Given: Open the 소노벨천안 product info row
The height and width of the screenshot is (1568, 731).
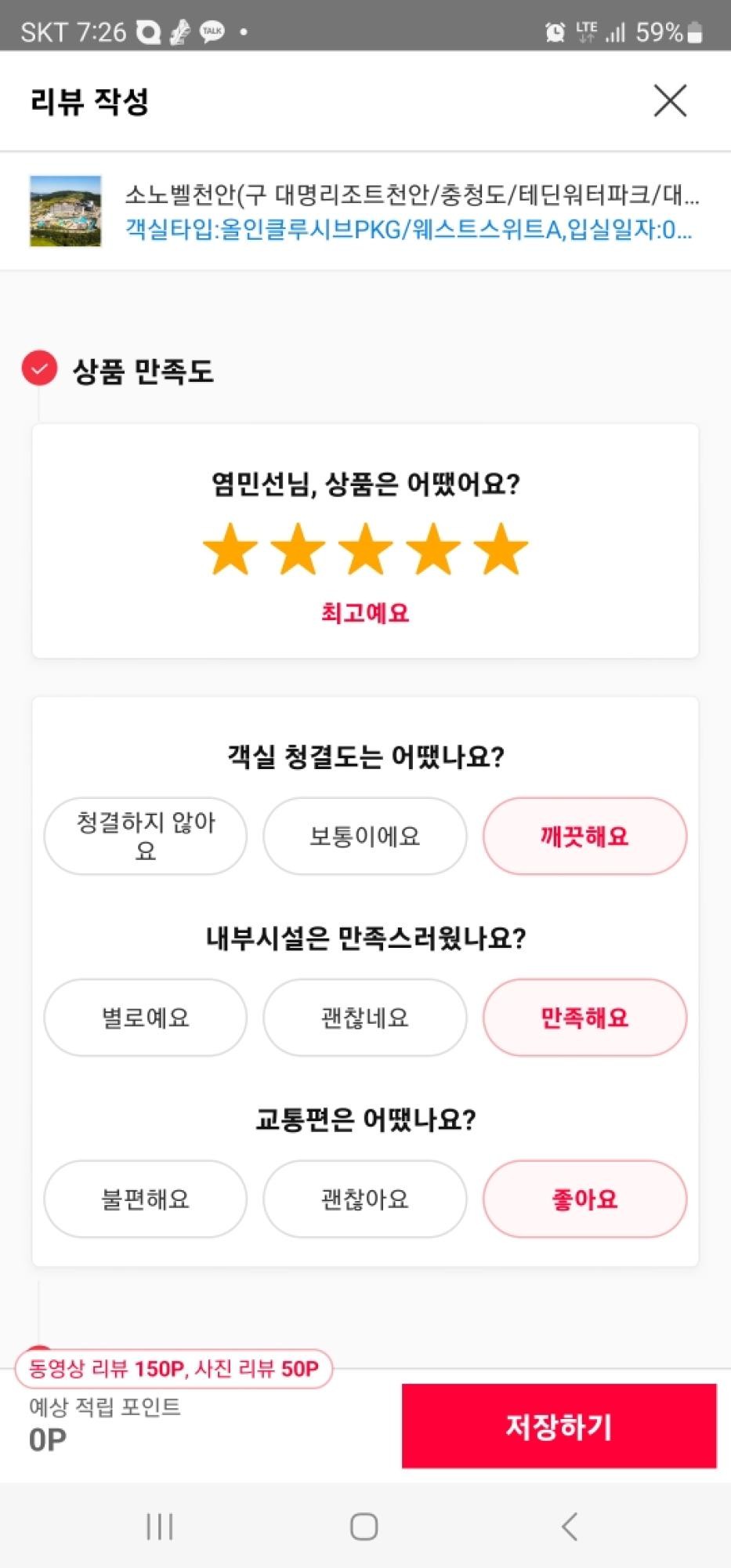Looking at the screenshot, I should coord(365,211).
